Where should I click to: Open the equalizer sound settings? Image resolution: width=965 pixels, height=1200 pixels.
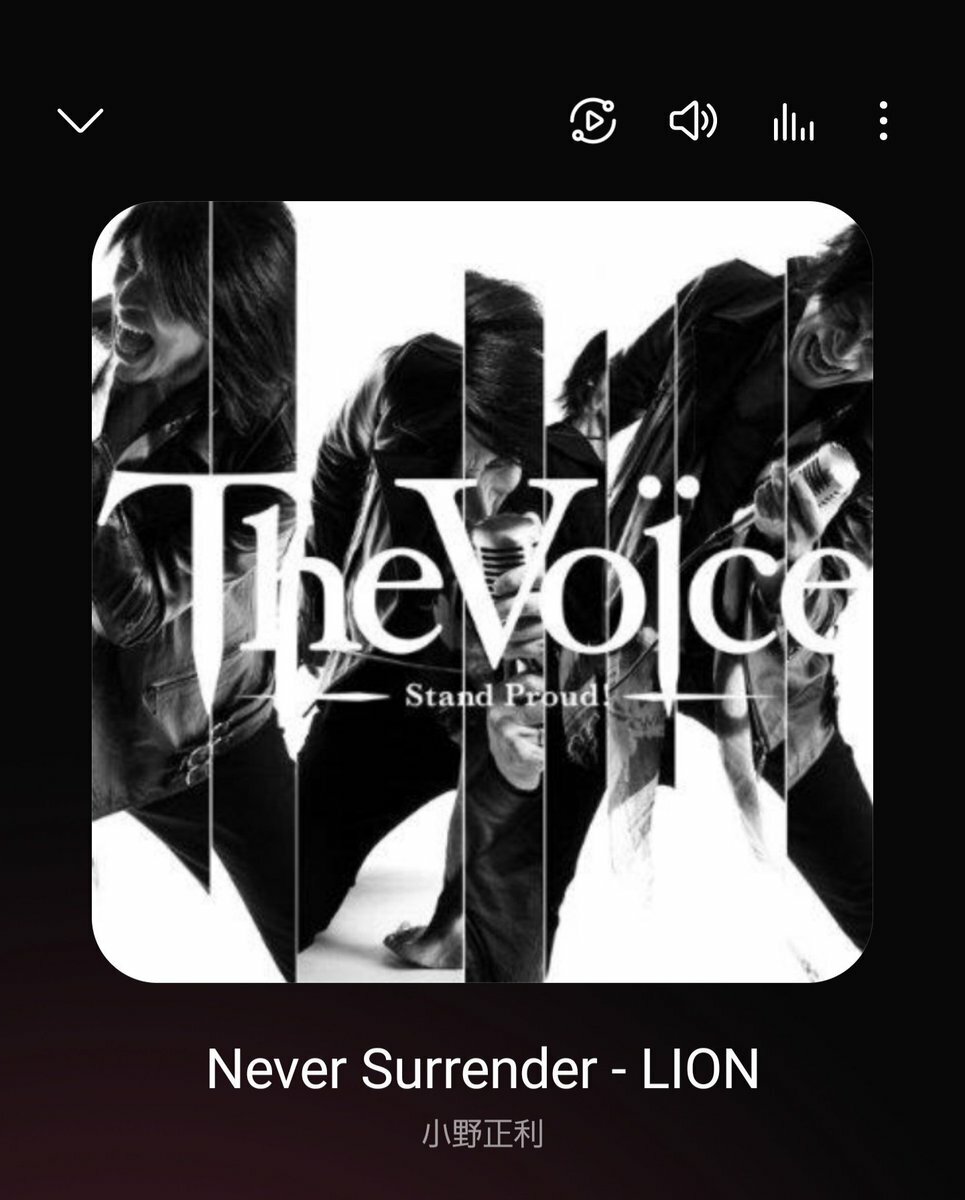point(792,123)
